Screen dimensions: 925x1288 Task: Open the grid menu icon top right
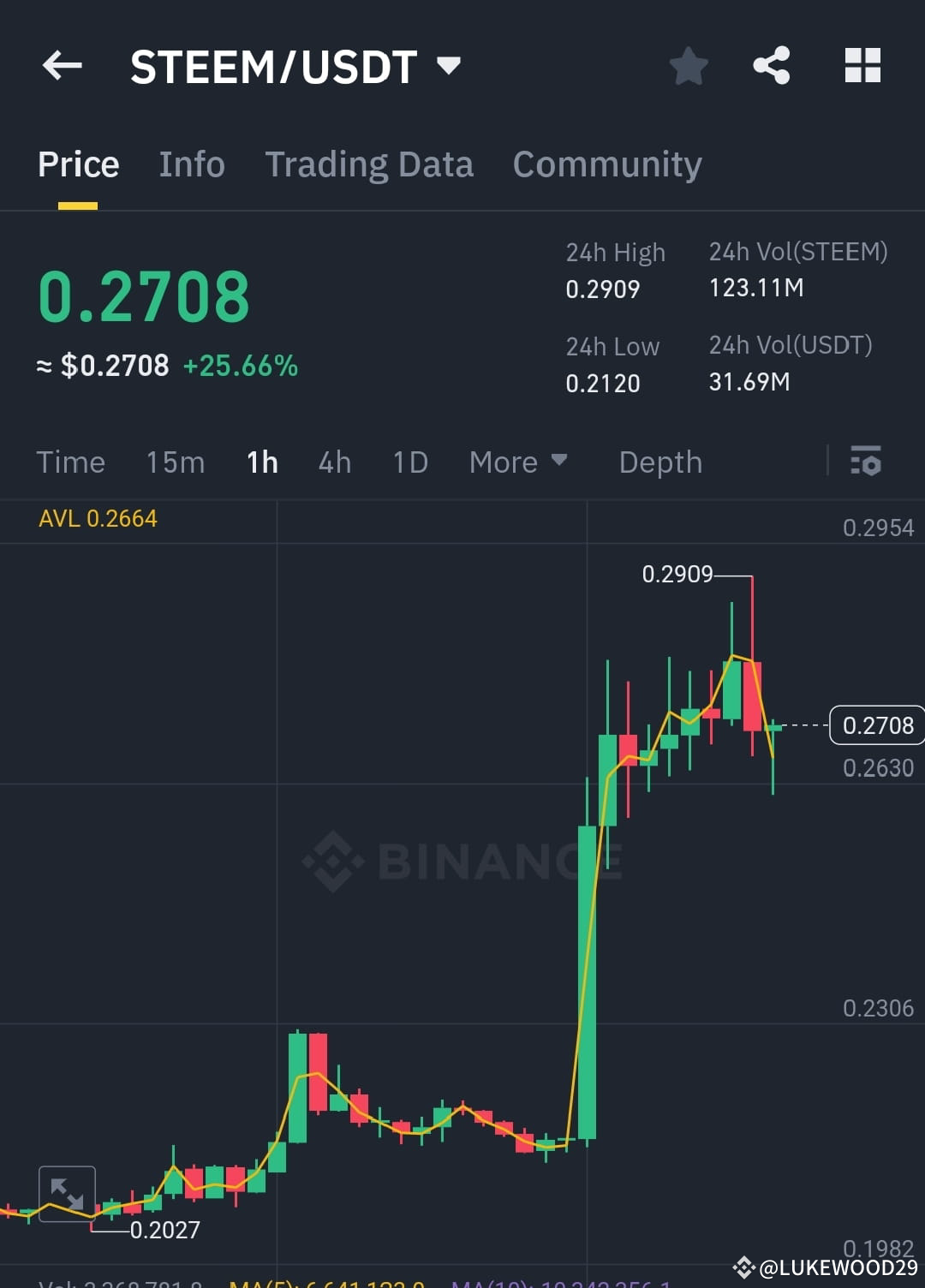862,65
